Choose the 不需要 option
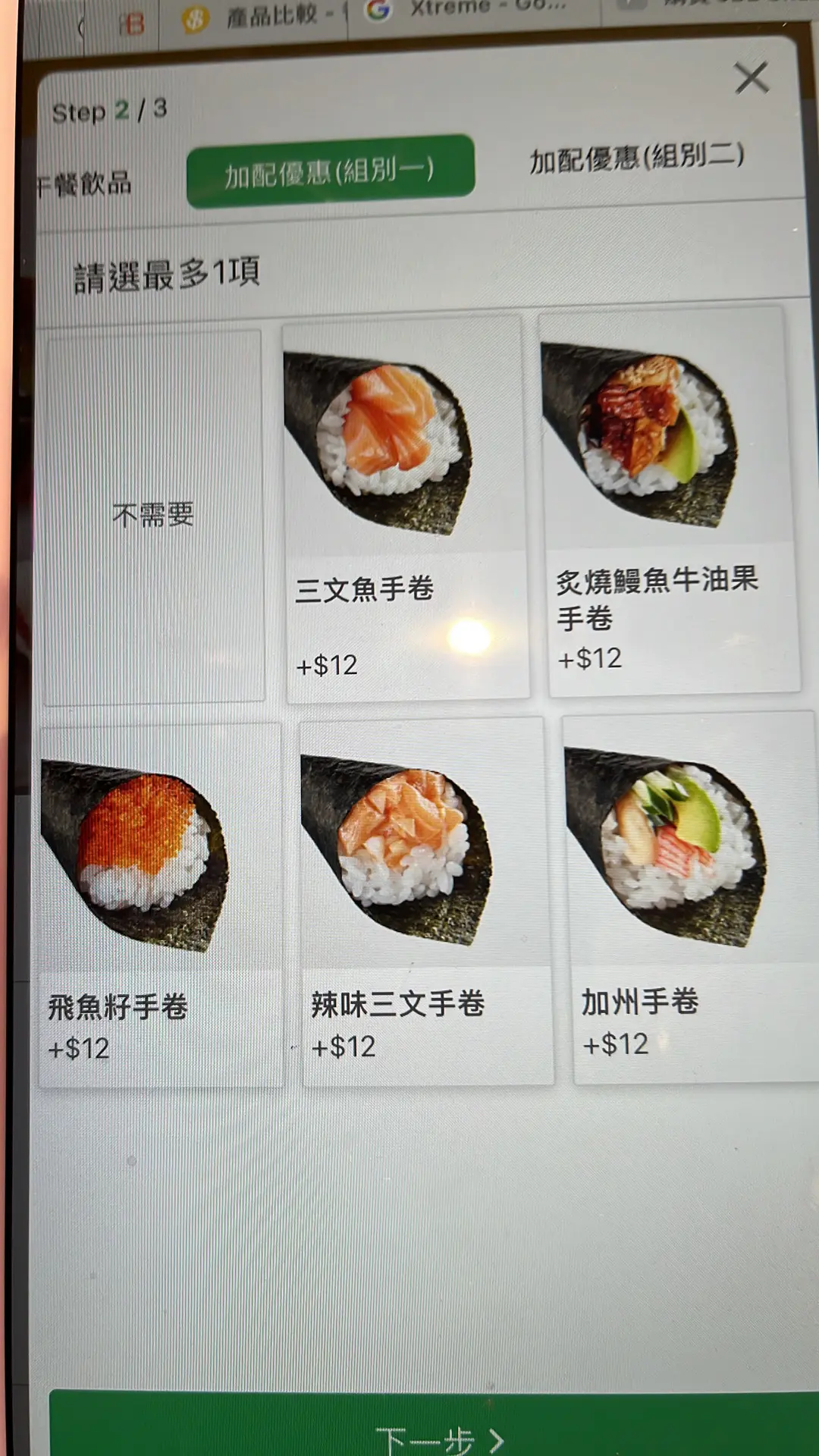The image size is (819, 1456). click(154, 516)
